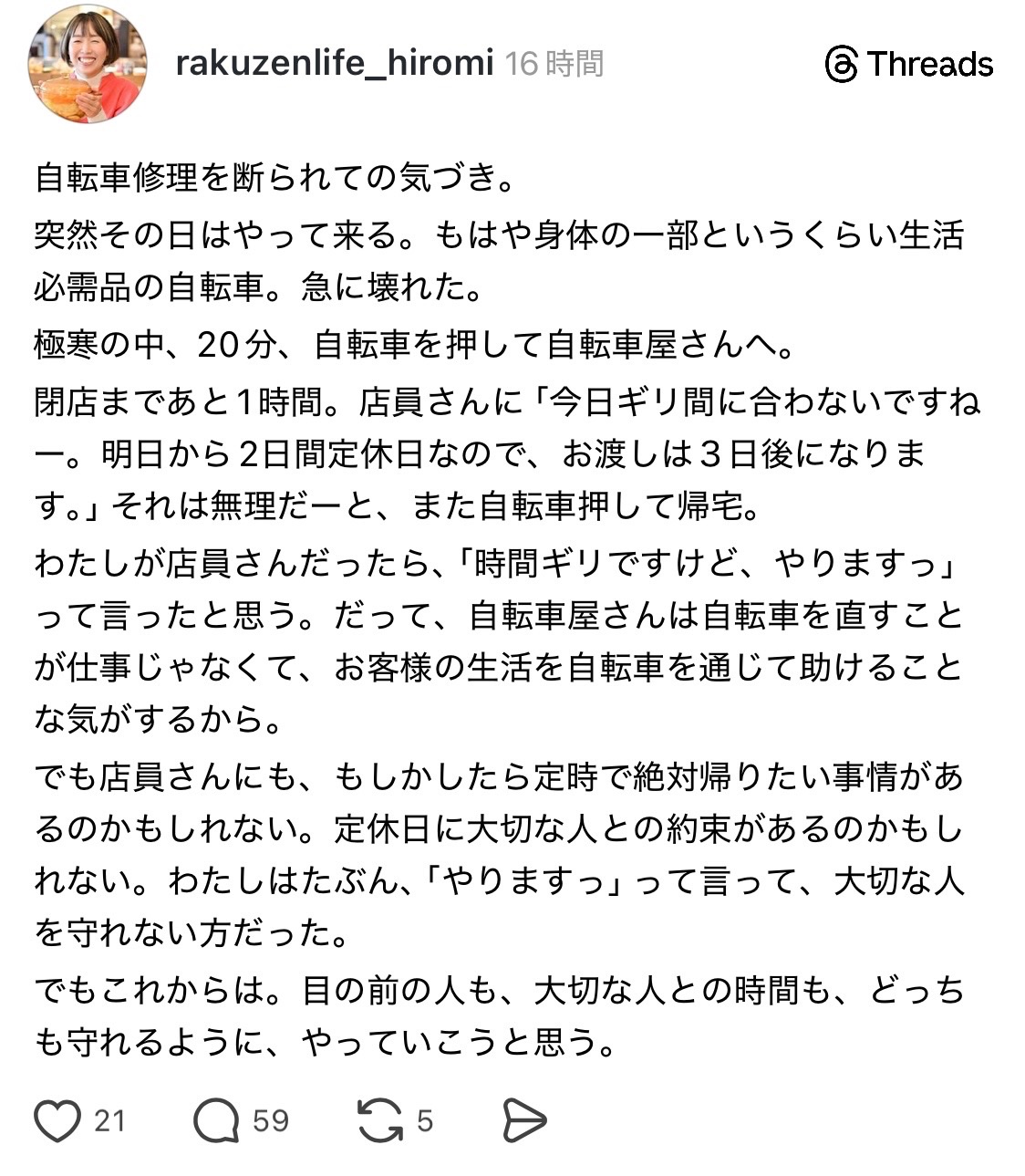1025x1176 pixels.
Task: Share the post with the send icon
Action: pos(524,1120)
